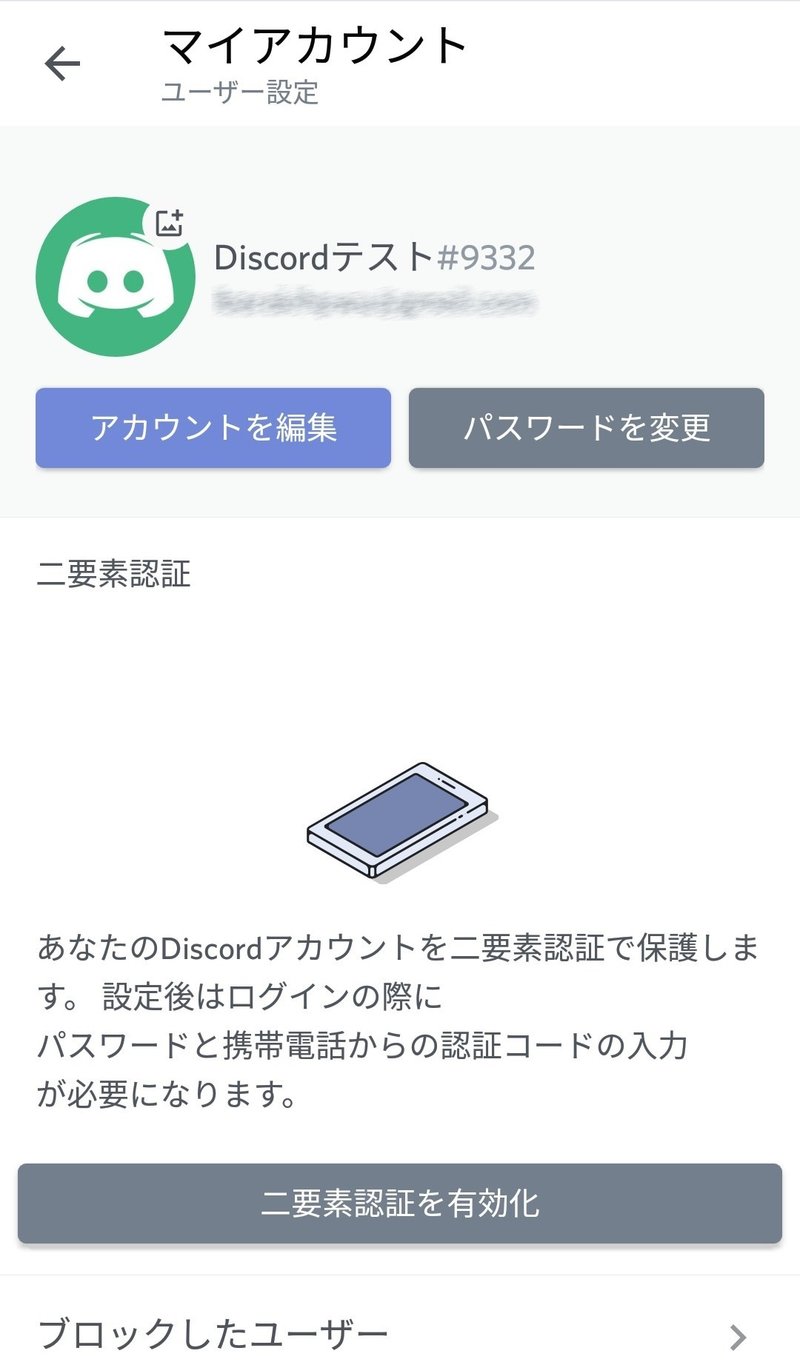Enable 二要素認証を有効化
The width and height of the screenshot is (800, 1370).
pos(400,1203)
